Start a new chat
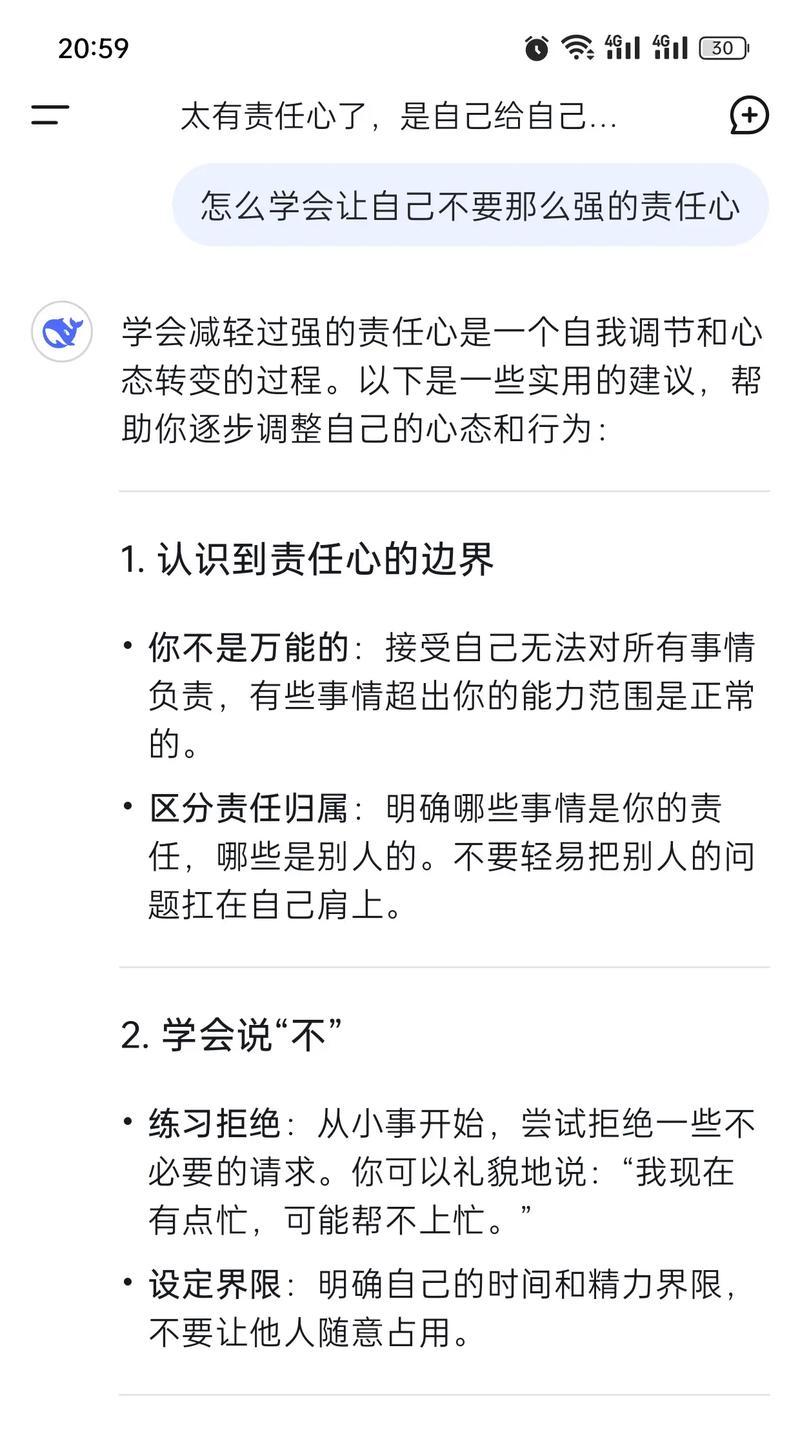This screenshot has width=800, height=1430. point(749,115)
